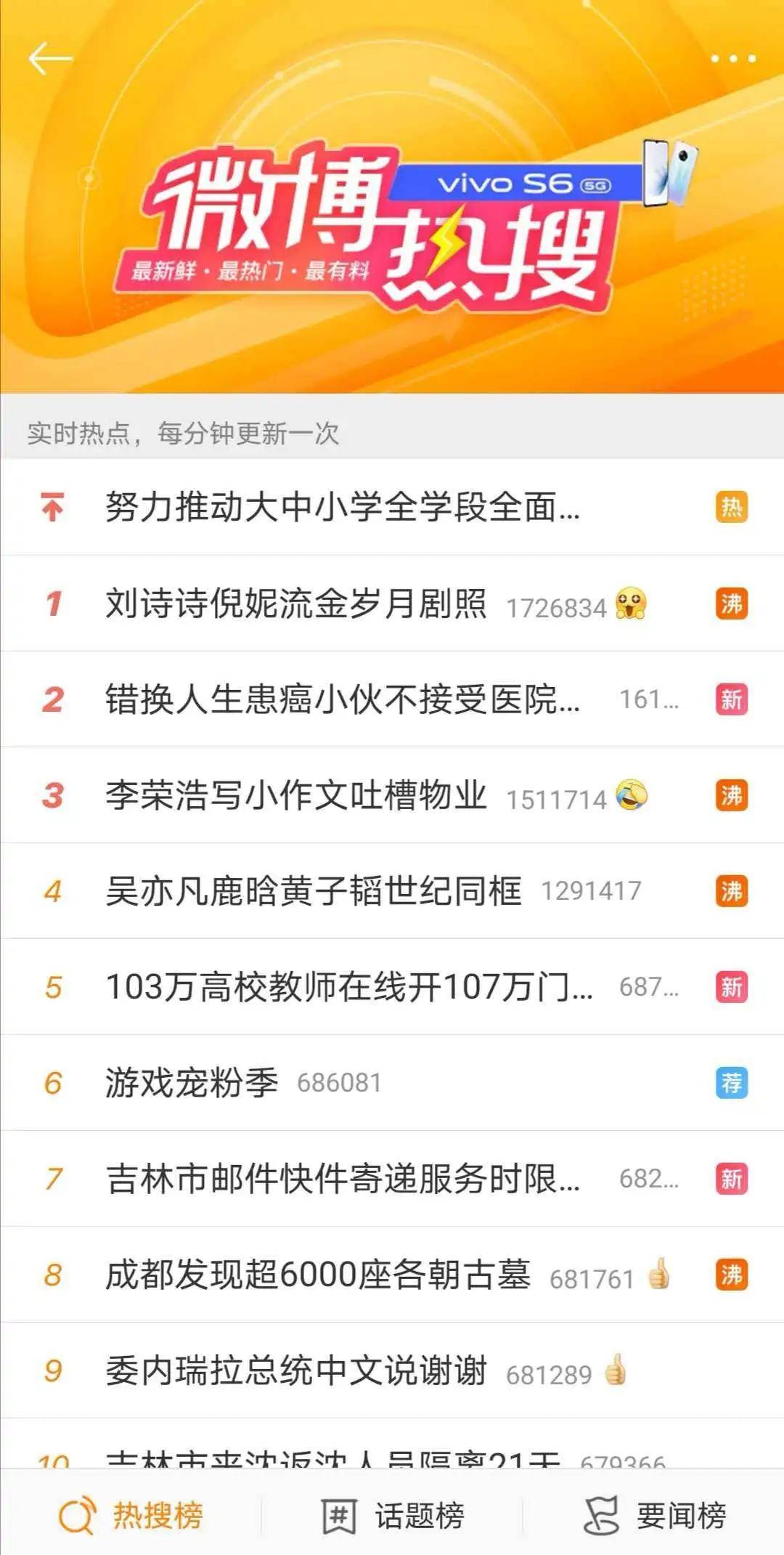This screenshot has width=784, height=1555.
Task: Open 成都发现超6000座各朝古墓 topic
Action: (x=318, y=1275)
